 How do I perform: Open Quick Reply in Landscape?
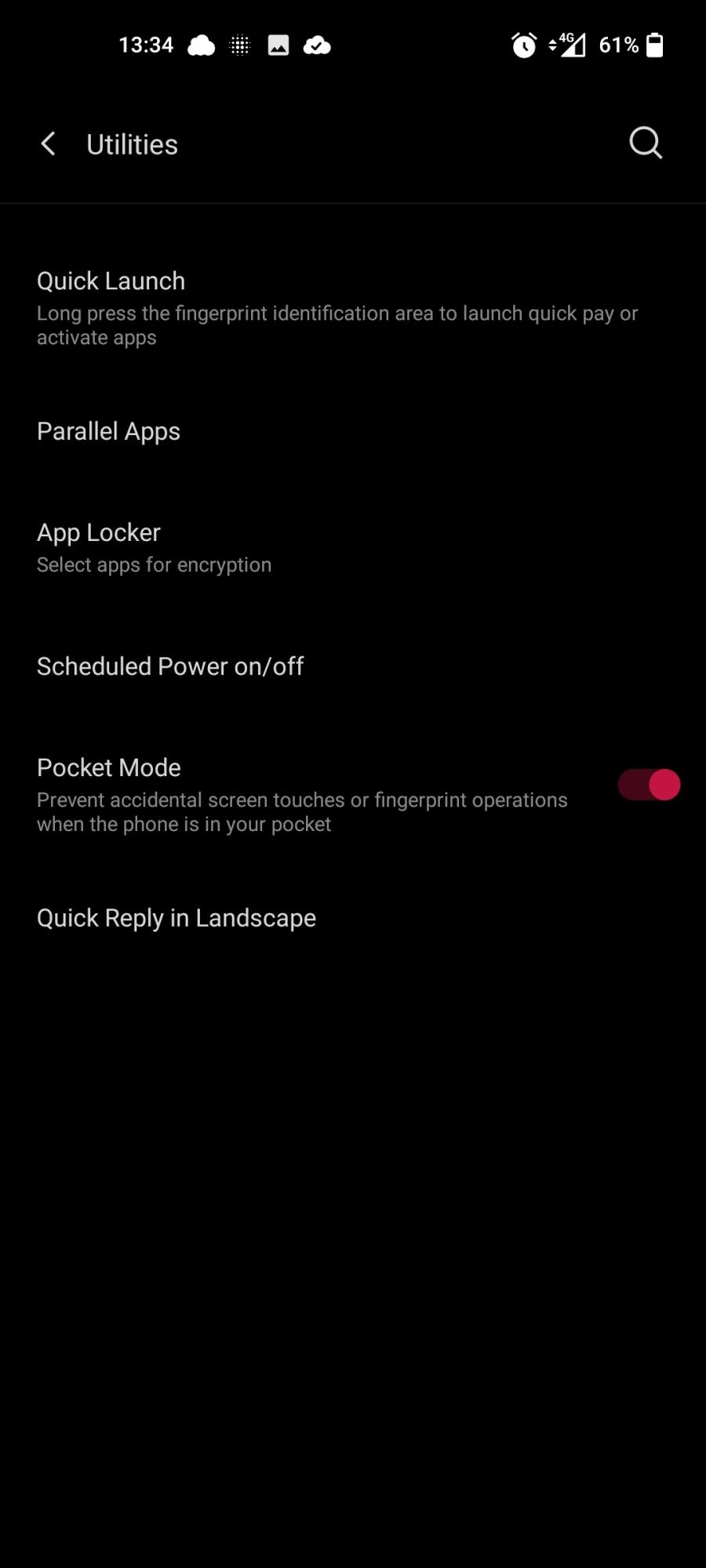pyautogui.click(x=176, y=918)
